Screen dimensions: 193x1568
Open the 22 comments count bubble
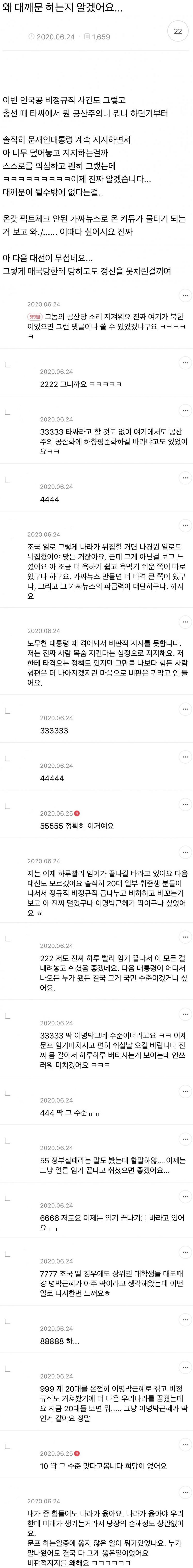pyautogui.click(x=178, y=32)
